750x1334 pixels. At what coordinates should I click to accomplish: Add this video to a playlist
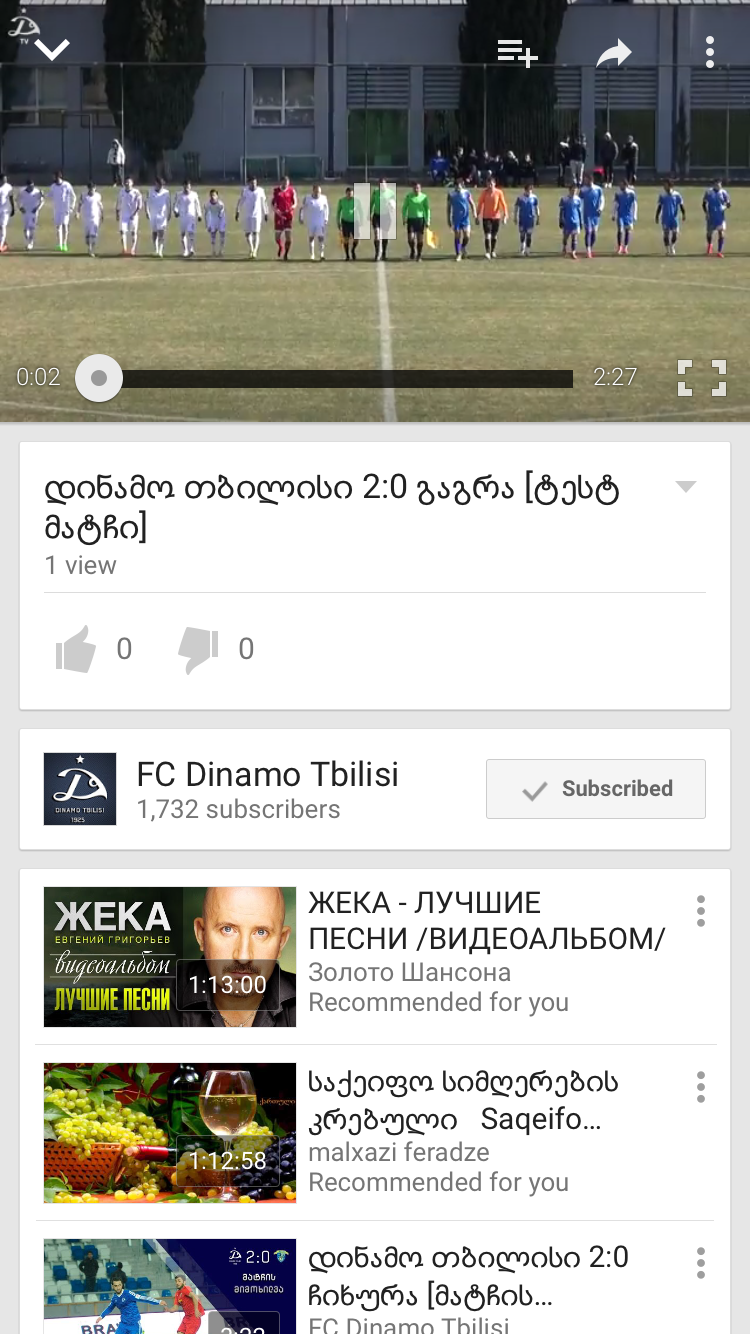[517, 52]
